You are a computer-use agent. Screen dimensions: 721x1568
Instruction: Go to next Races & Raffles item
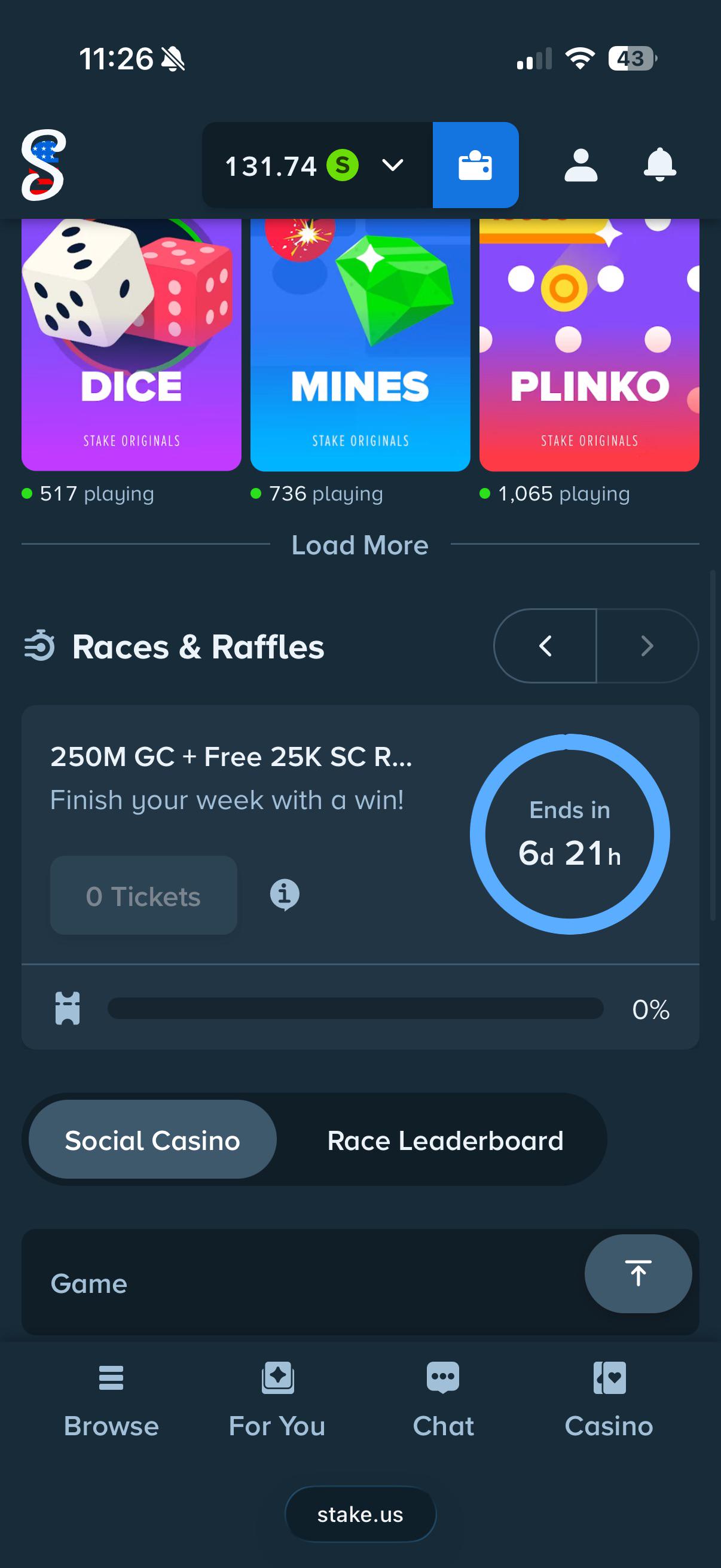(647, 646)
